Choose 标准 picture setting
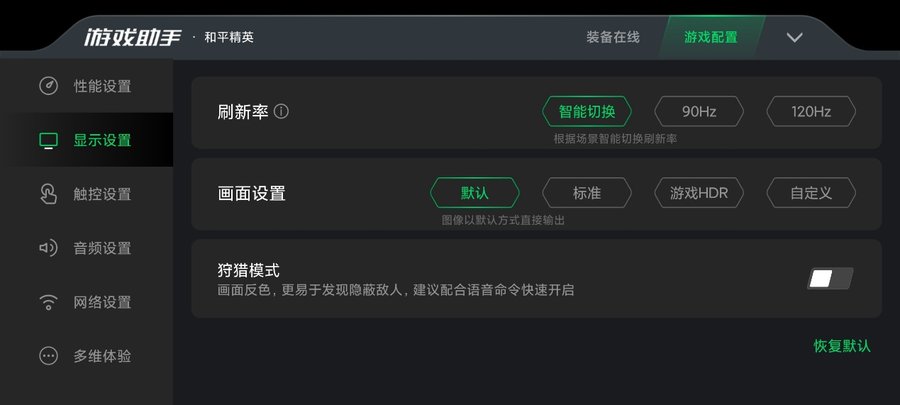900x405 pixels. point(587,193)
